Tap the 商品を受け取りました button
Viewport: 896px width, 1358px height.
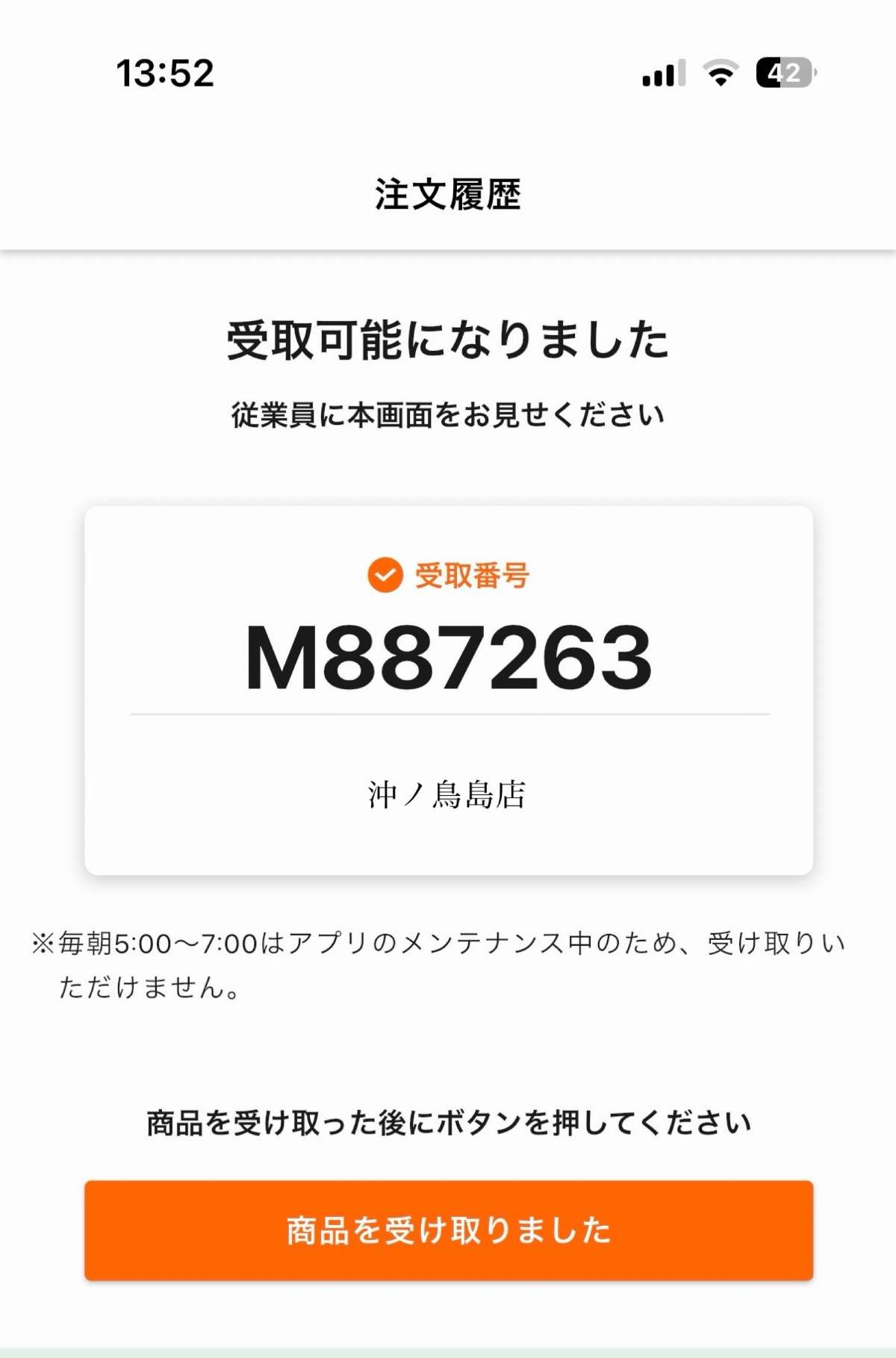click(x=448, y=1230)
